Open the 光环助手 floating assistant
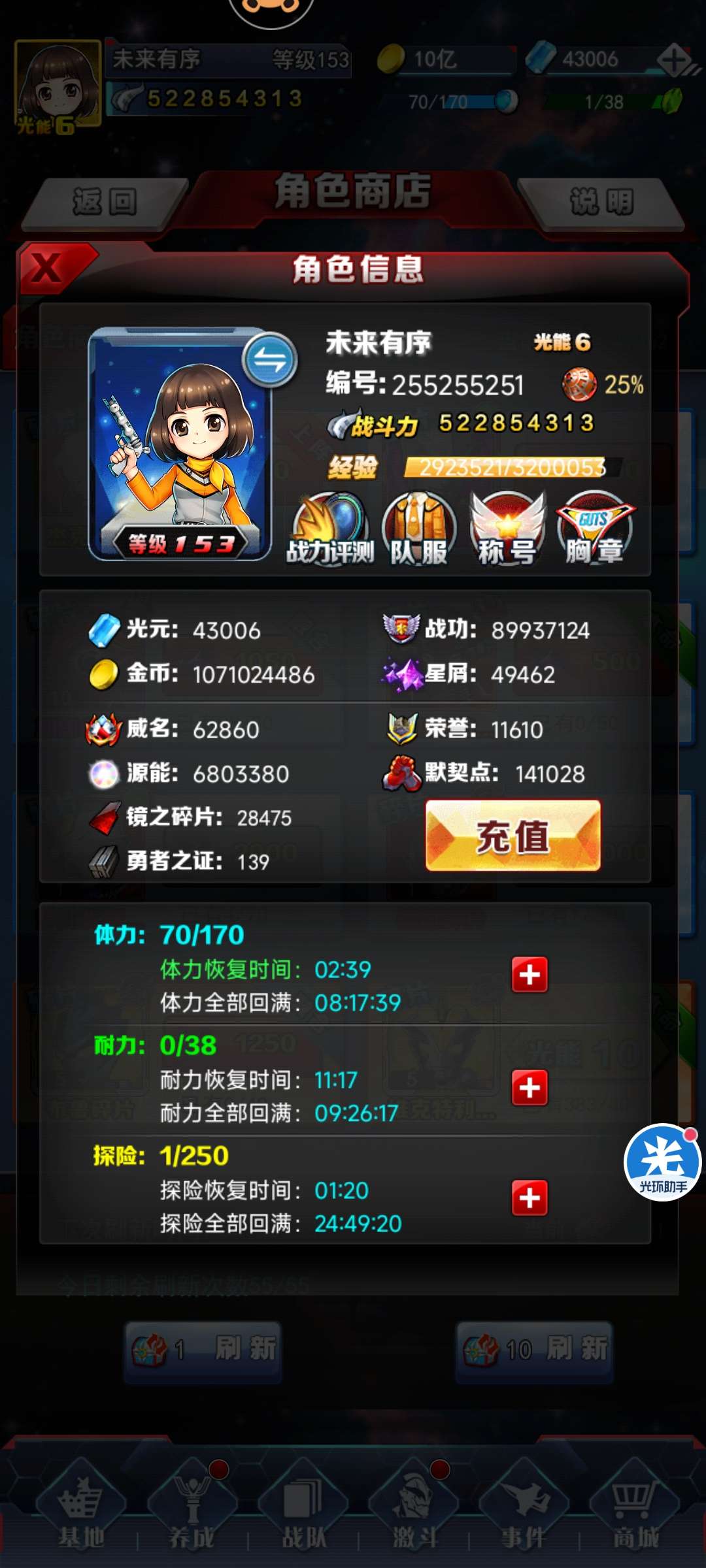 coord(662,1162)
